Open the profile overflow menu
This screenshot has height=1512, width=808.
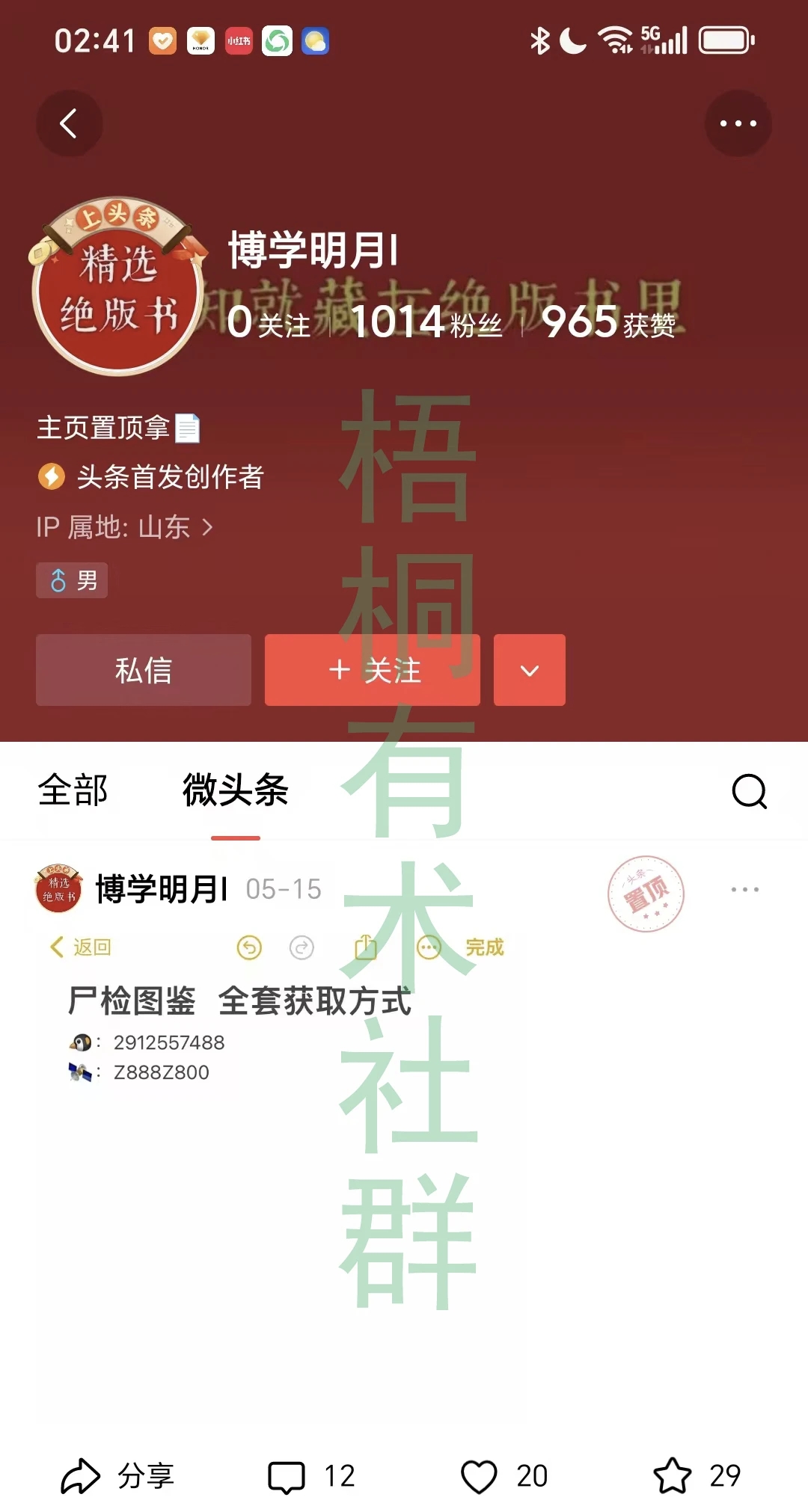pyautogui.click(x=738, y=123)
